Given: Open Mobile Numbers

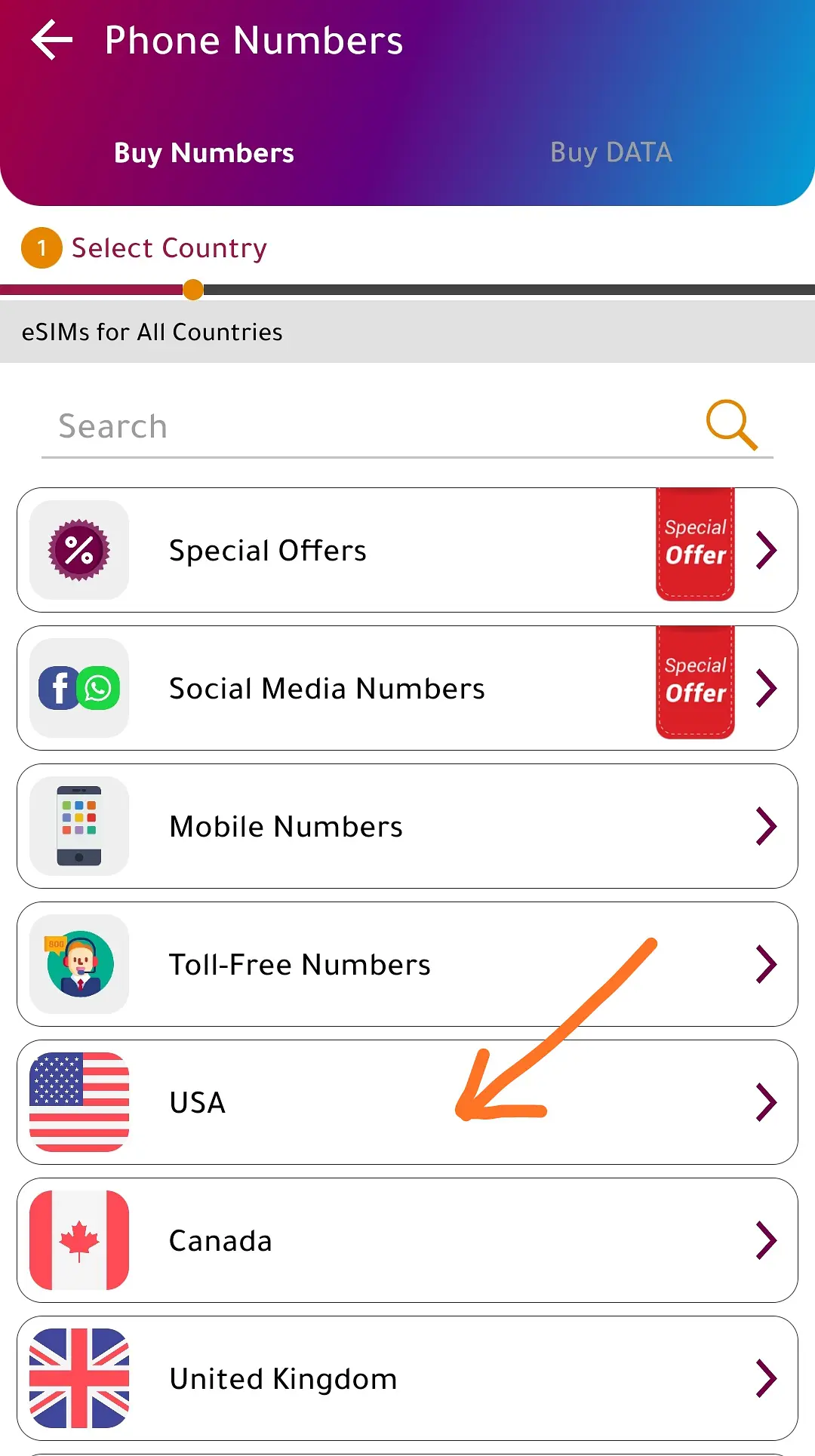Looking at the screenshot, I should (407, 826).
